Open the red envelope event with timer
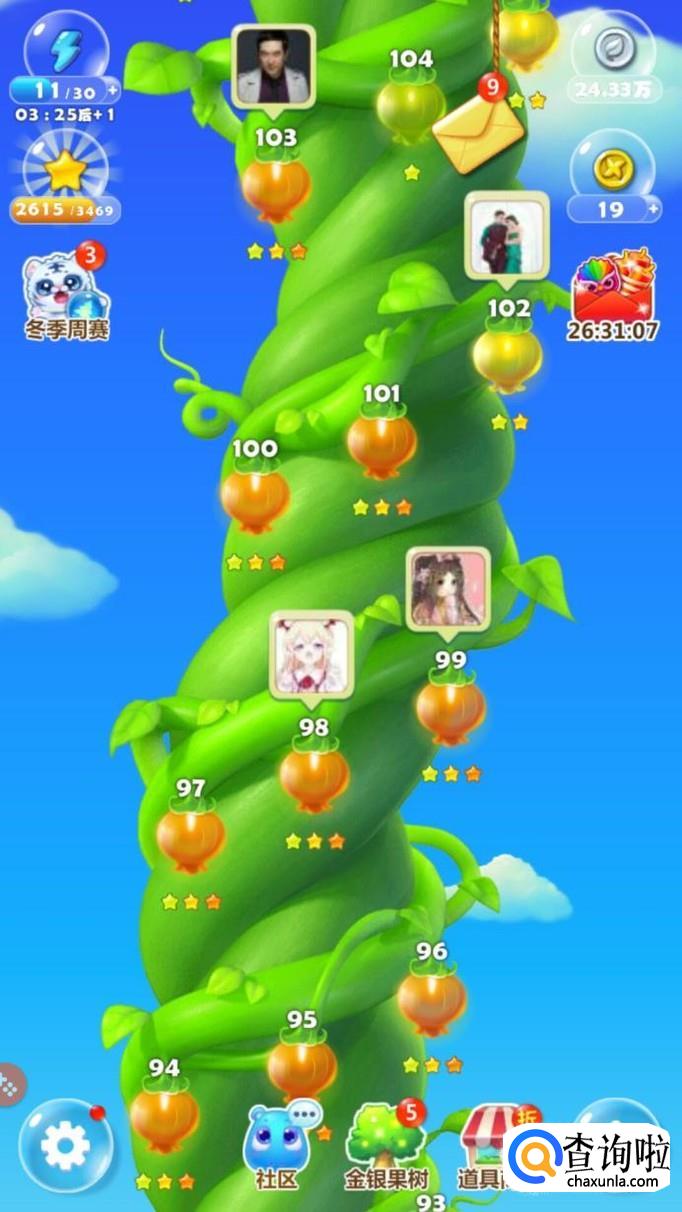 (x=612, y=289)
